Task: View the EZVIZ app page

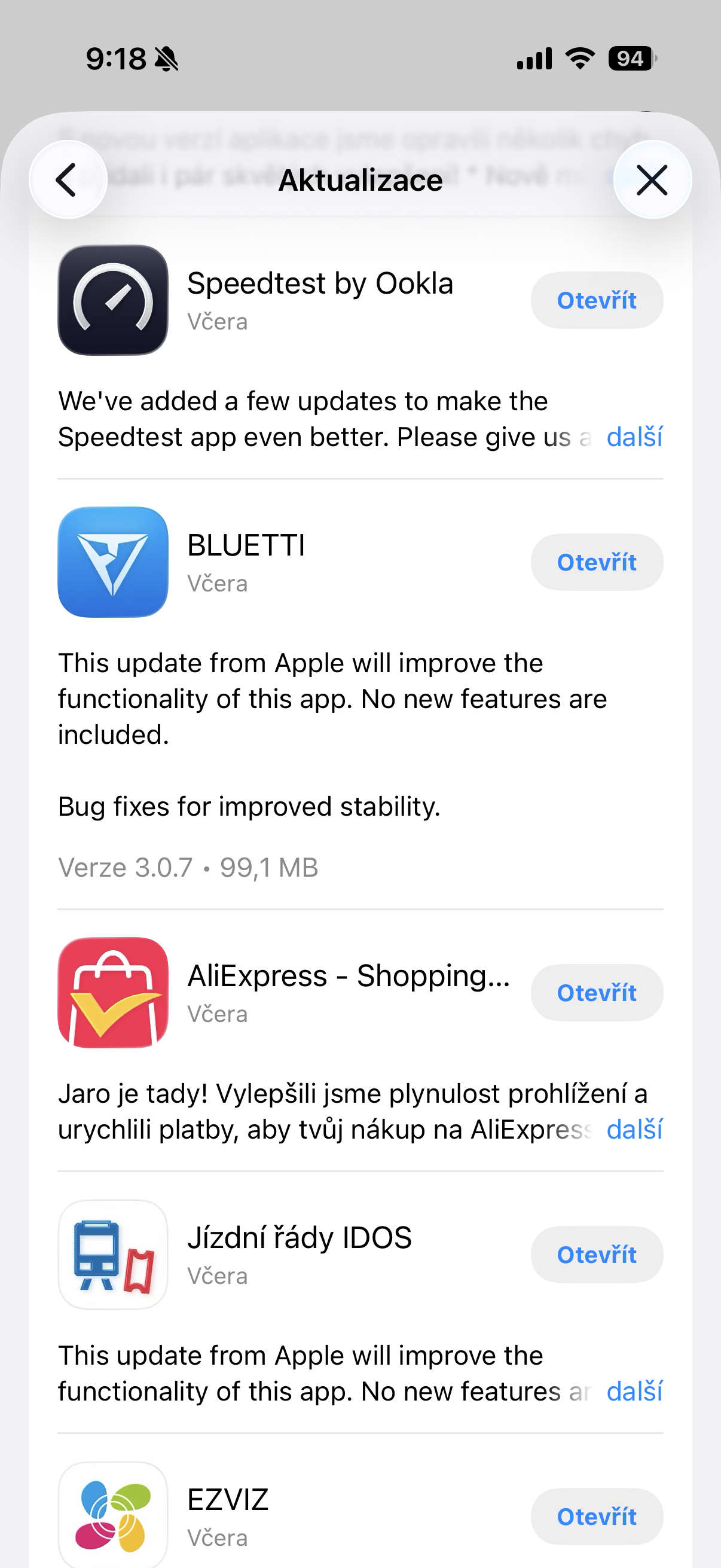Action: click(x=113, y=1515)
